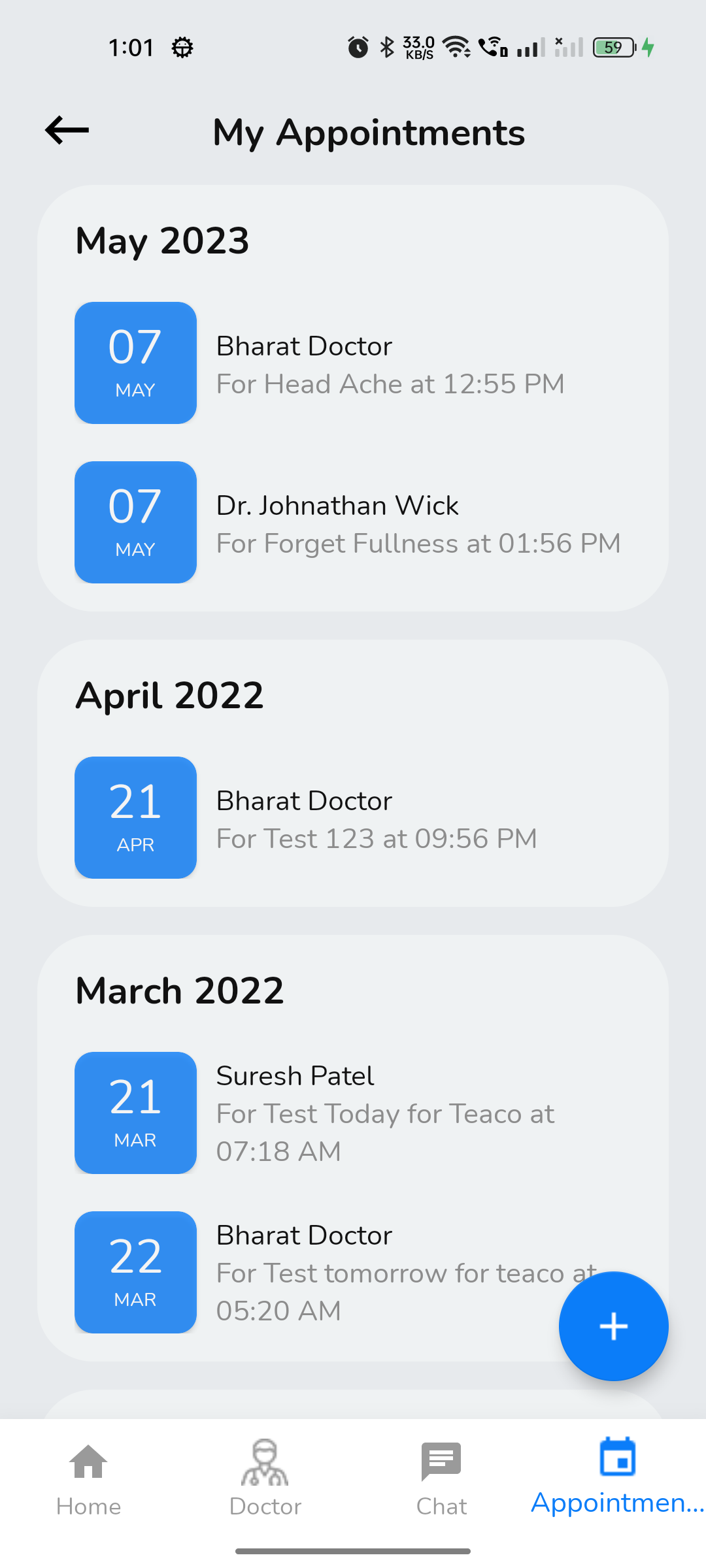Select the May 2023 section header
Screen dimensions: 706x1568
click(163, 241)
